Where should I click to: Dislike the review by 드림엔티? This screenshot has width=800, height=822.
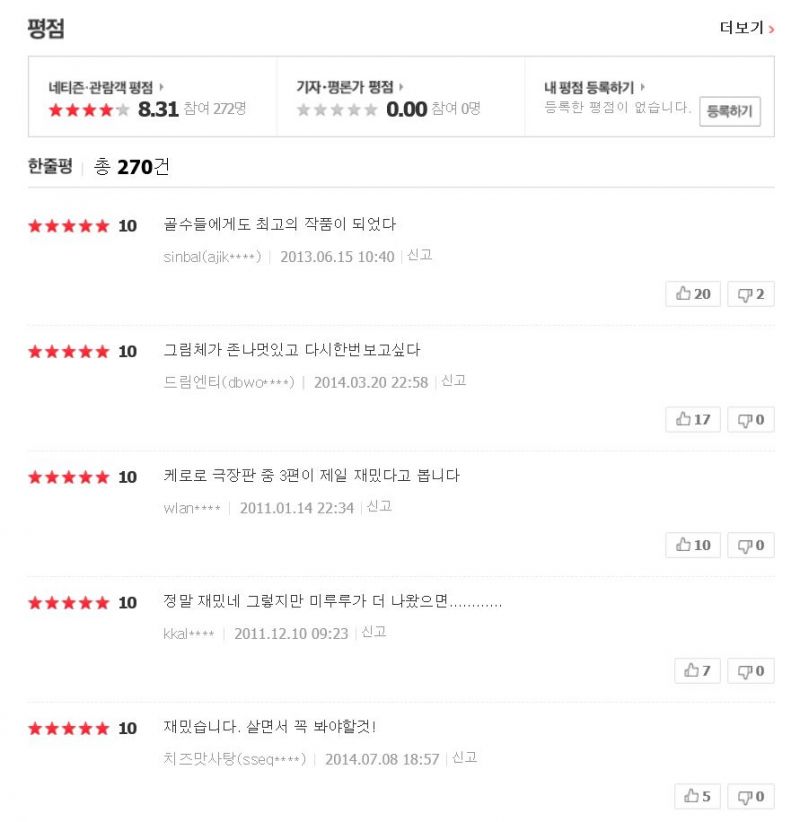coord(751,420)
